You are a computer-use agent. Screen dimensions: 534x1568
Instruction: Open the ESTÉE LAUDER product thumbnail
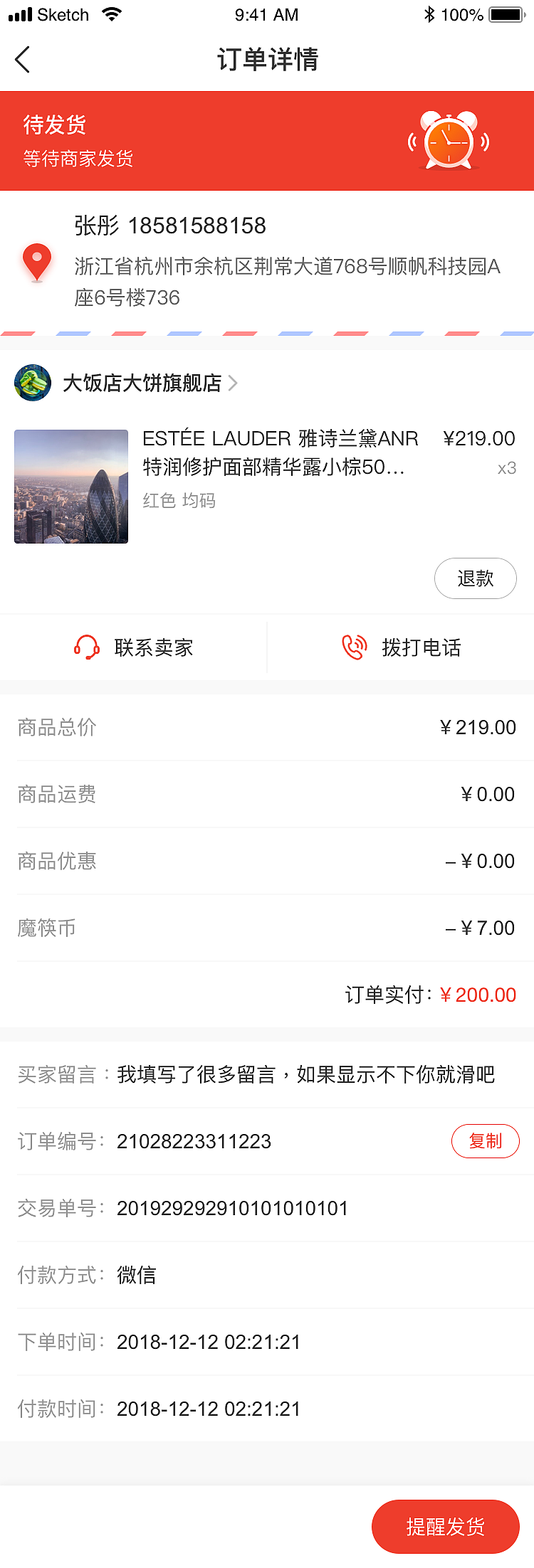(x=70, y=486)
